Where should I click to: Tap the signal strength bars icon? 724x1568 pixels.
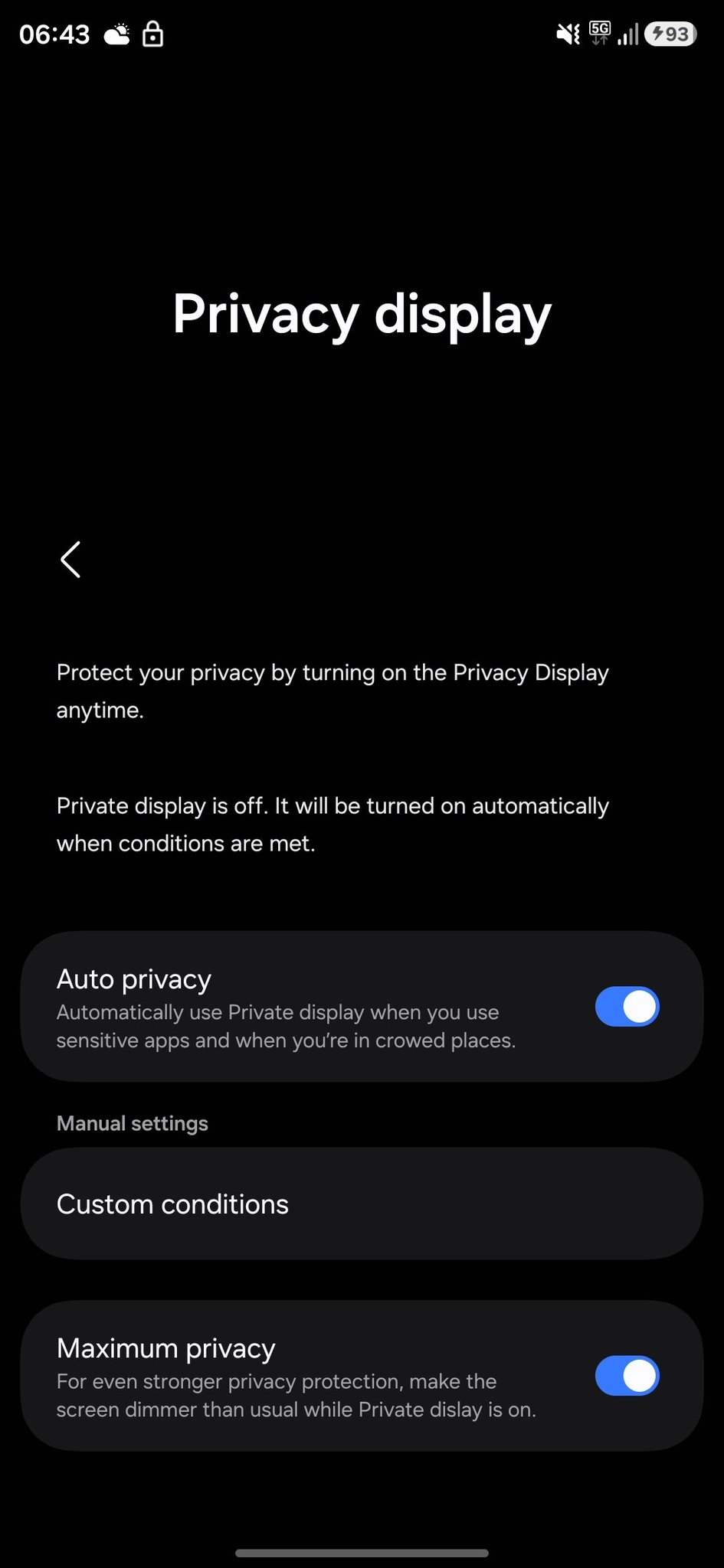(x=628, y=34)
